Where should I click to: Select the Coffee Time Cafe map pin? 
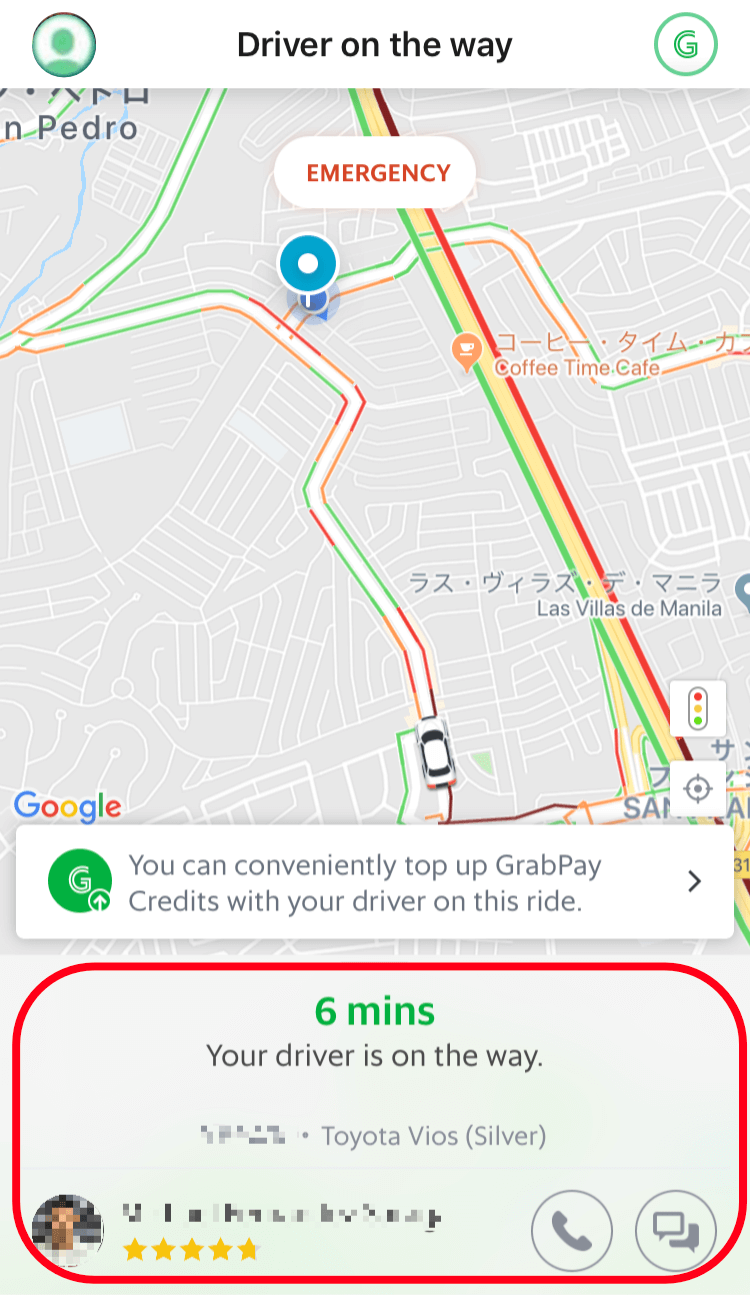point(466,350)
